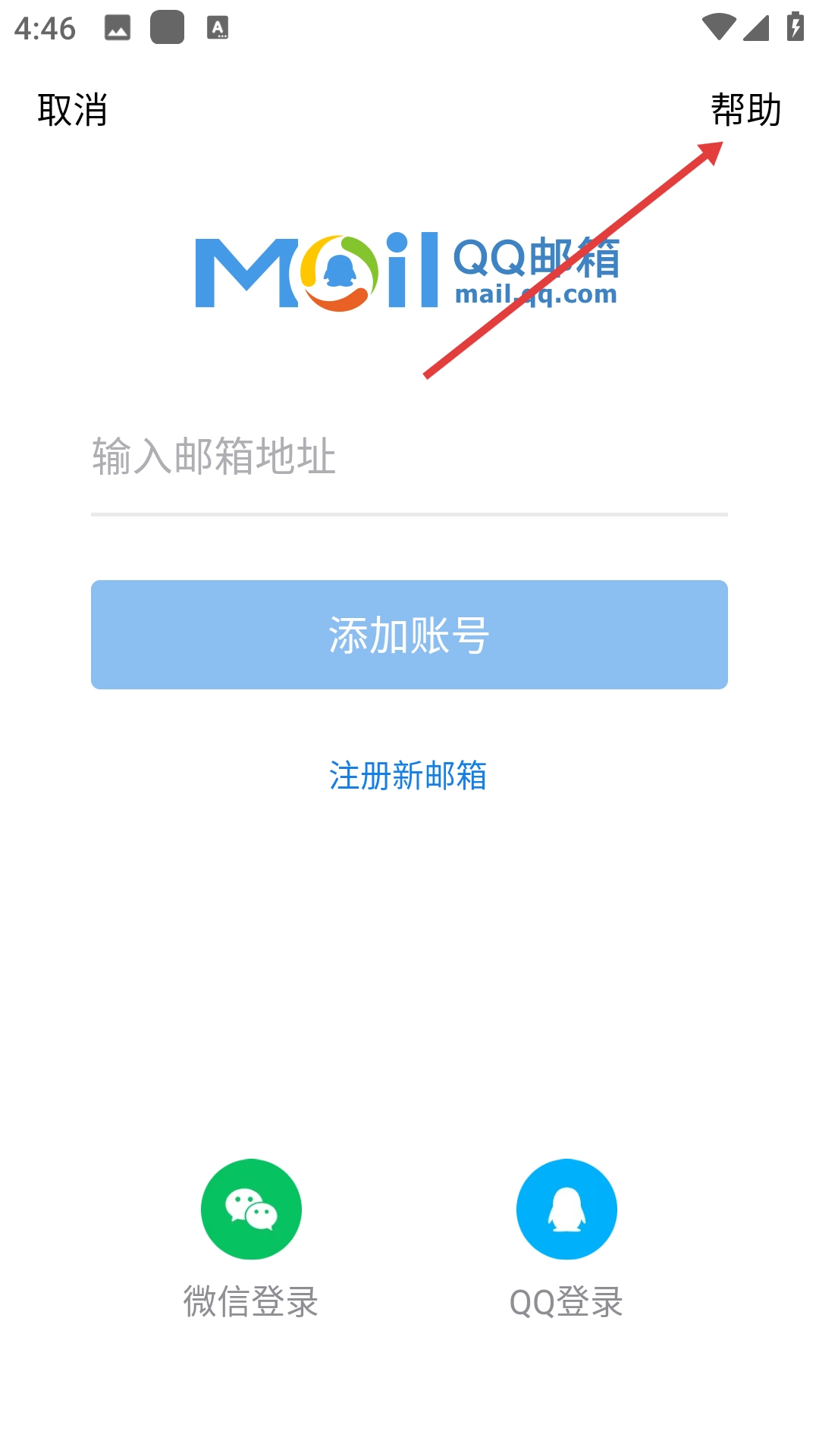Open the 帮助 help page
Screen dimensions: 819x1456
coord(746,110)
